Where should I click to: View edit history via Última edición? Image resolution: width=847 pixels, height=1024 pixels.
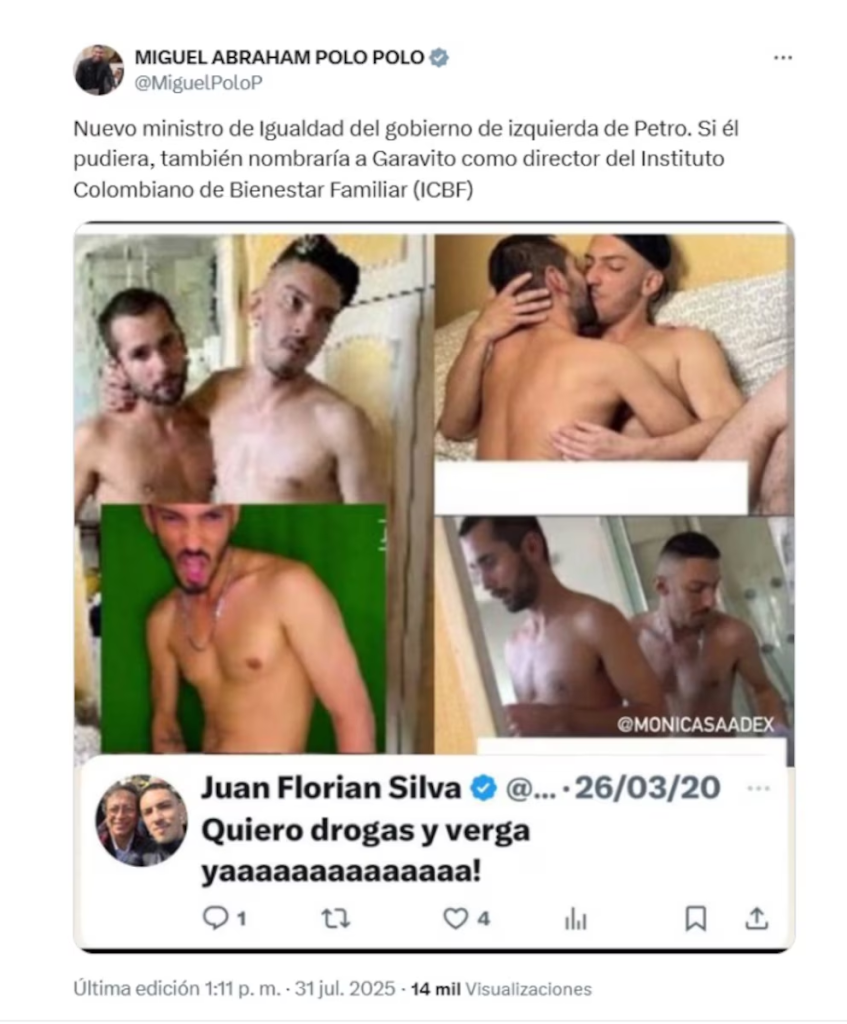pos(133,989)
